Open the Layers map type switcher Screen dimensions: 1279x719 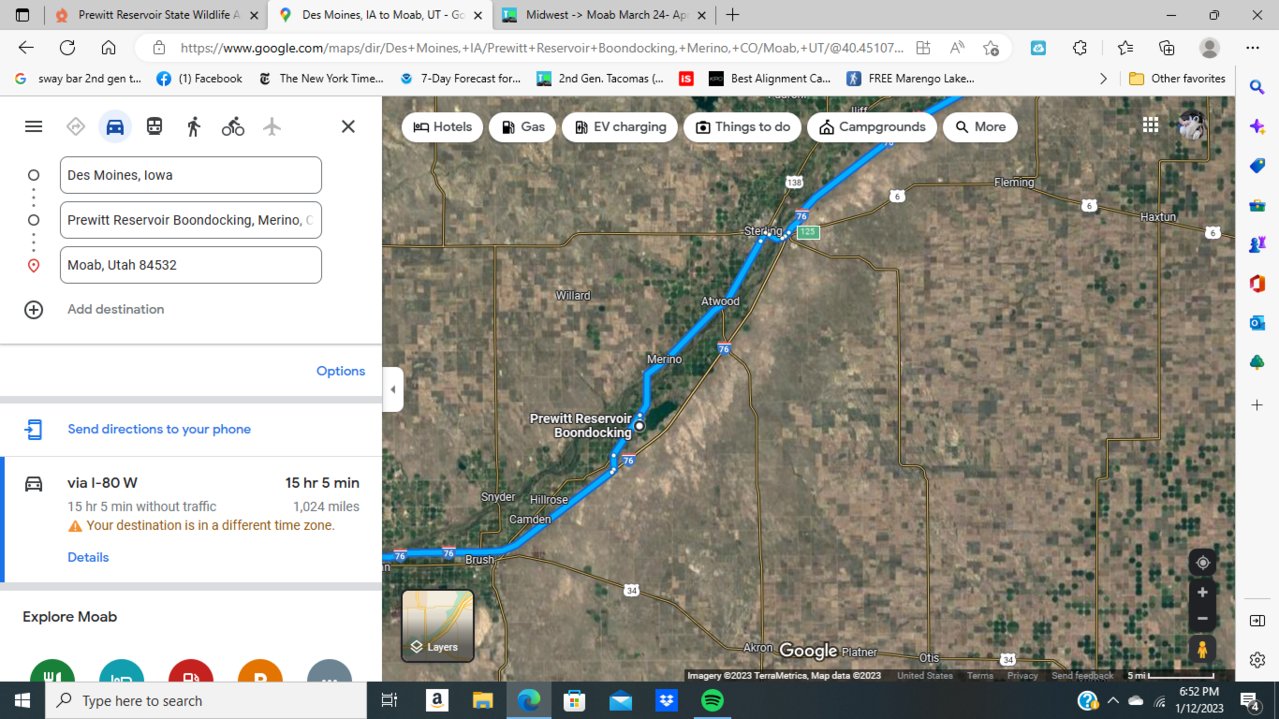pyautogui.click(x=438, y=626)
